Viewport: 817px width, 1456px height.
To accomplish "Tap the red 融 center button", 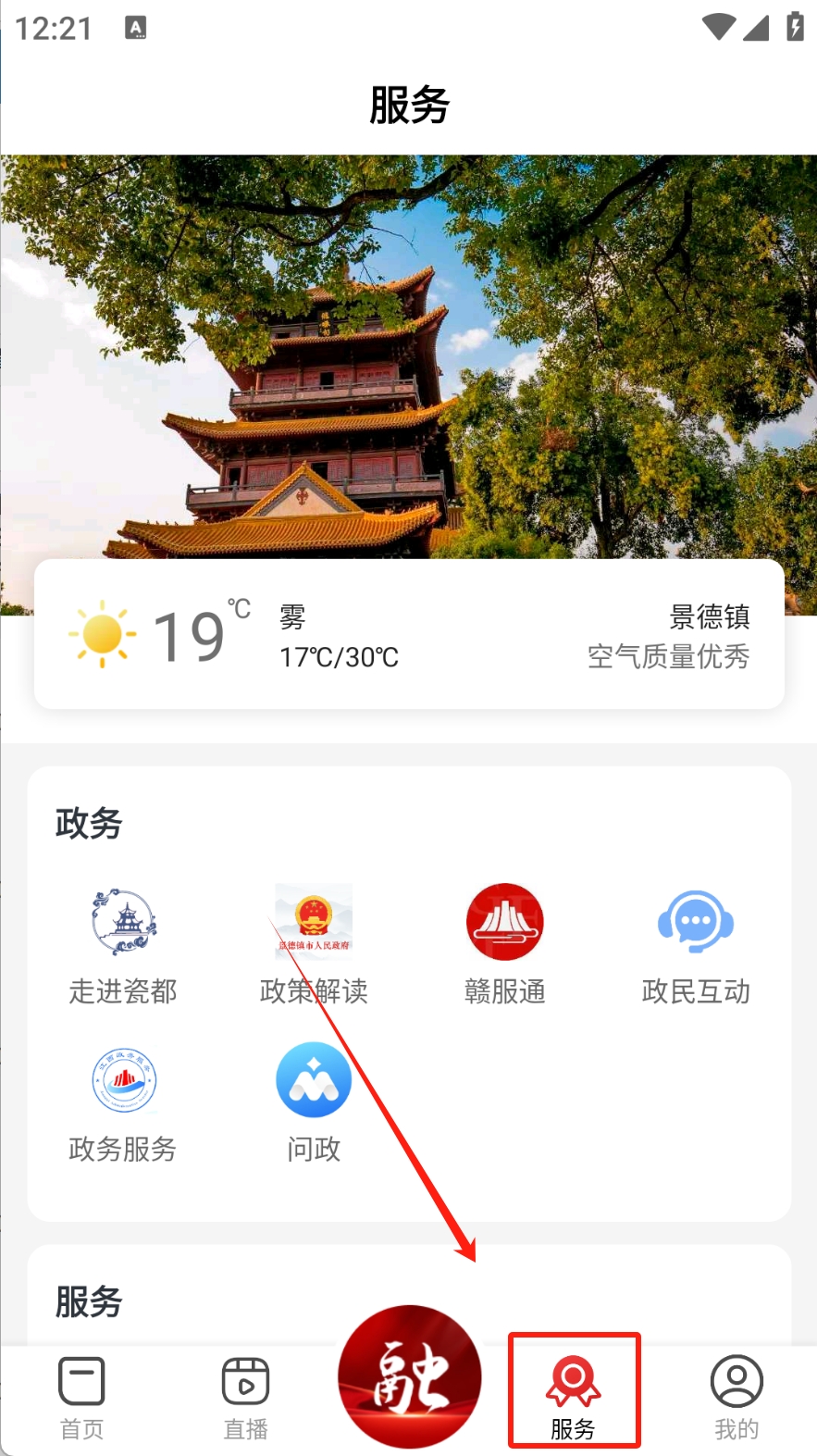I will tap(409, 1377).
